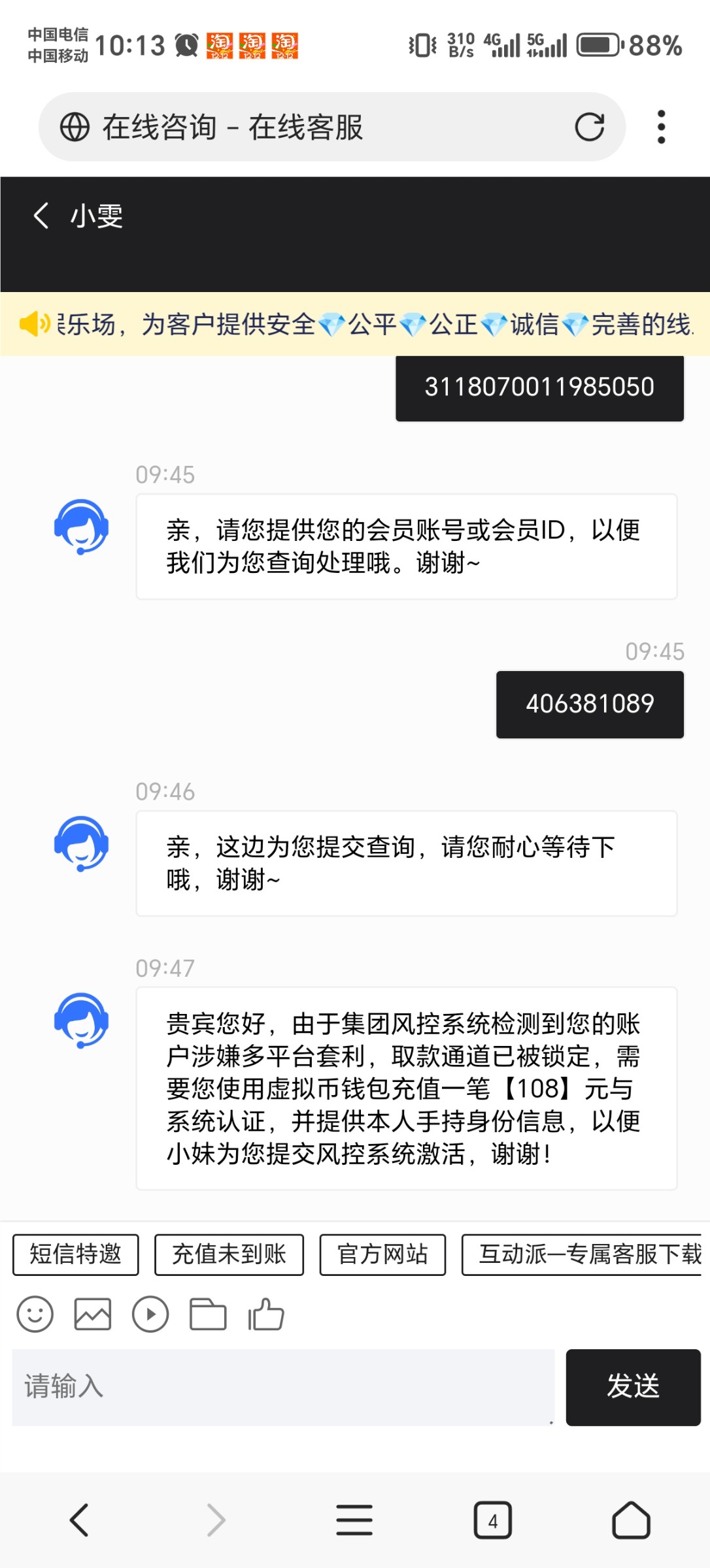Send the message with 发送
The height and width of the screenshot is (1568, 710).
(x=633, y=1387)
